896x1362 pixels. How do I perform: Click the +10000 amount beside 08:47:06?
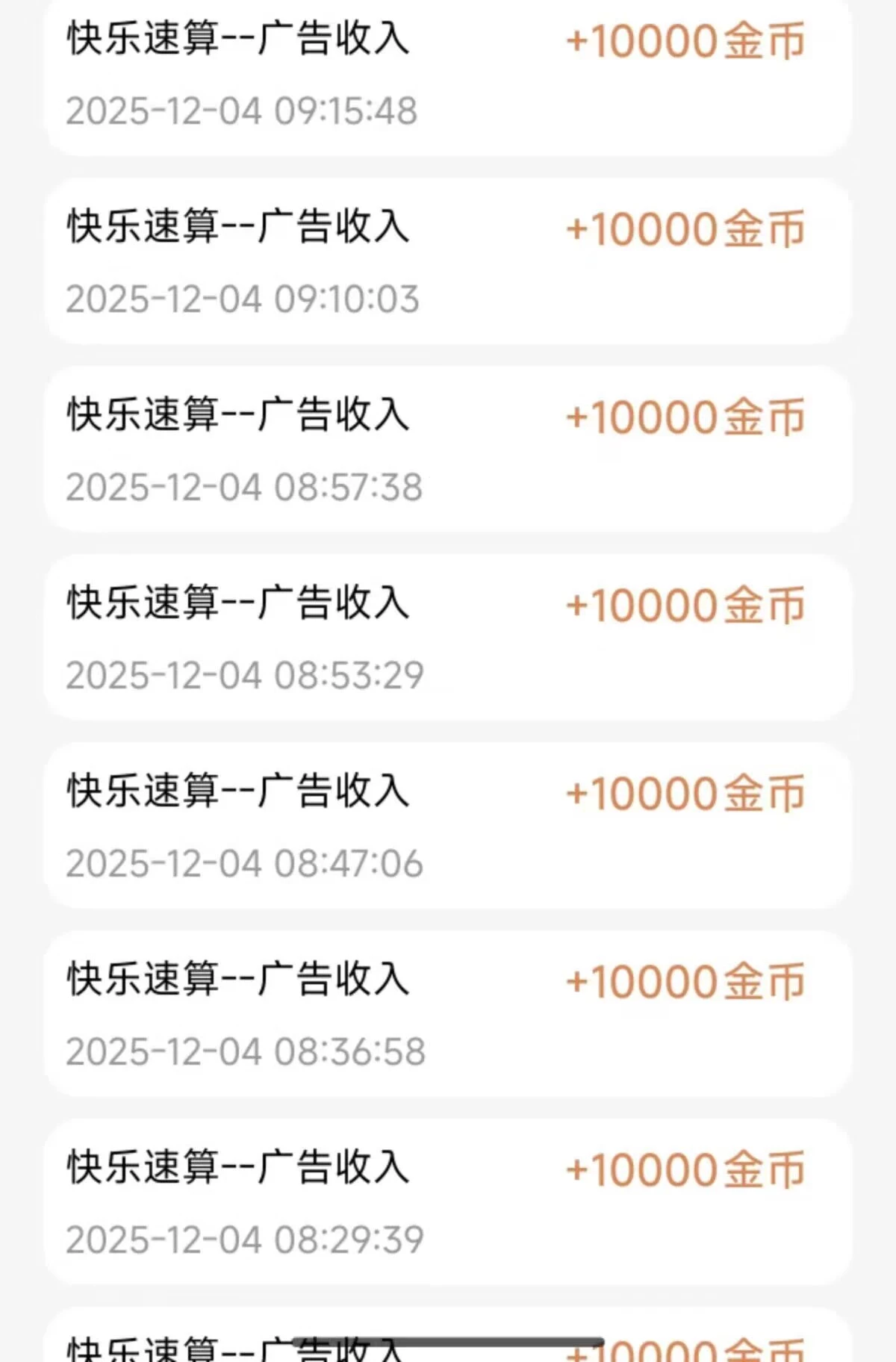click(685, 793)
